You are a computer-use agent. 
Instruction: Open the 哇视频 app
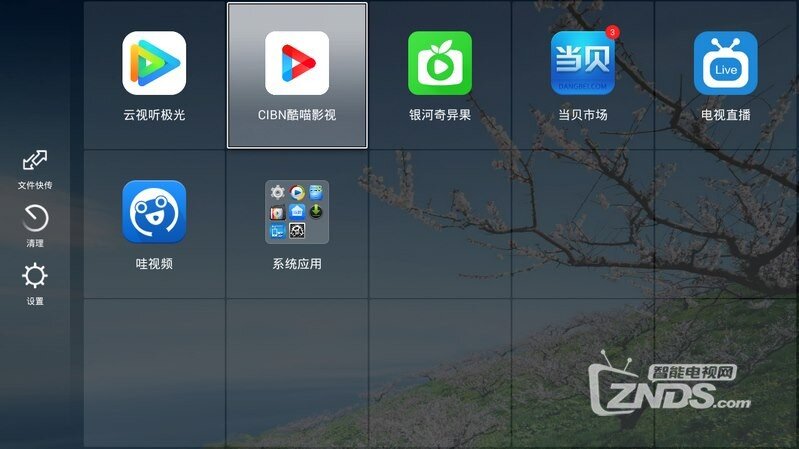tap(154, 212)
